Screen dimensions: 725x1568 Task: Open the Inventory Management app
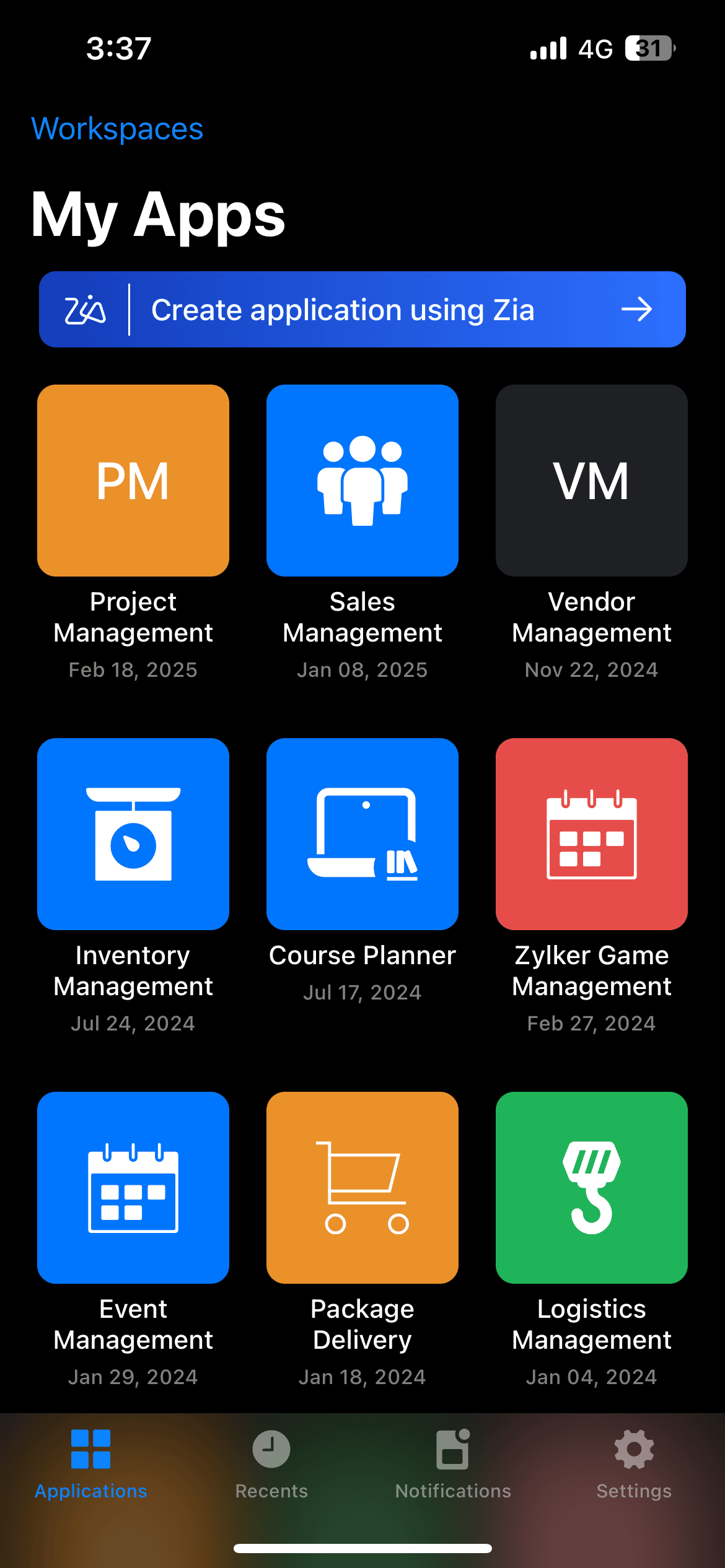133,834
